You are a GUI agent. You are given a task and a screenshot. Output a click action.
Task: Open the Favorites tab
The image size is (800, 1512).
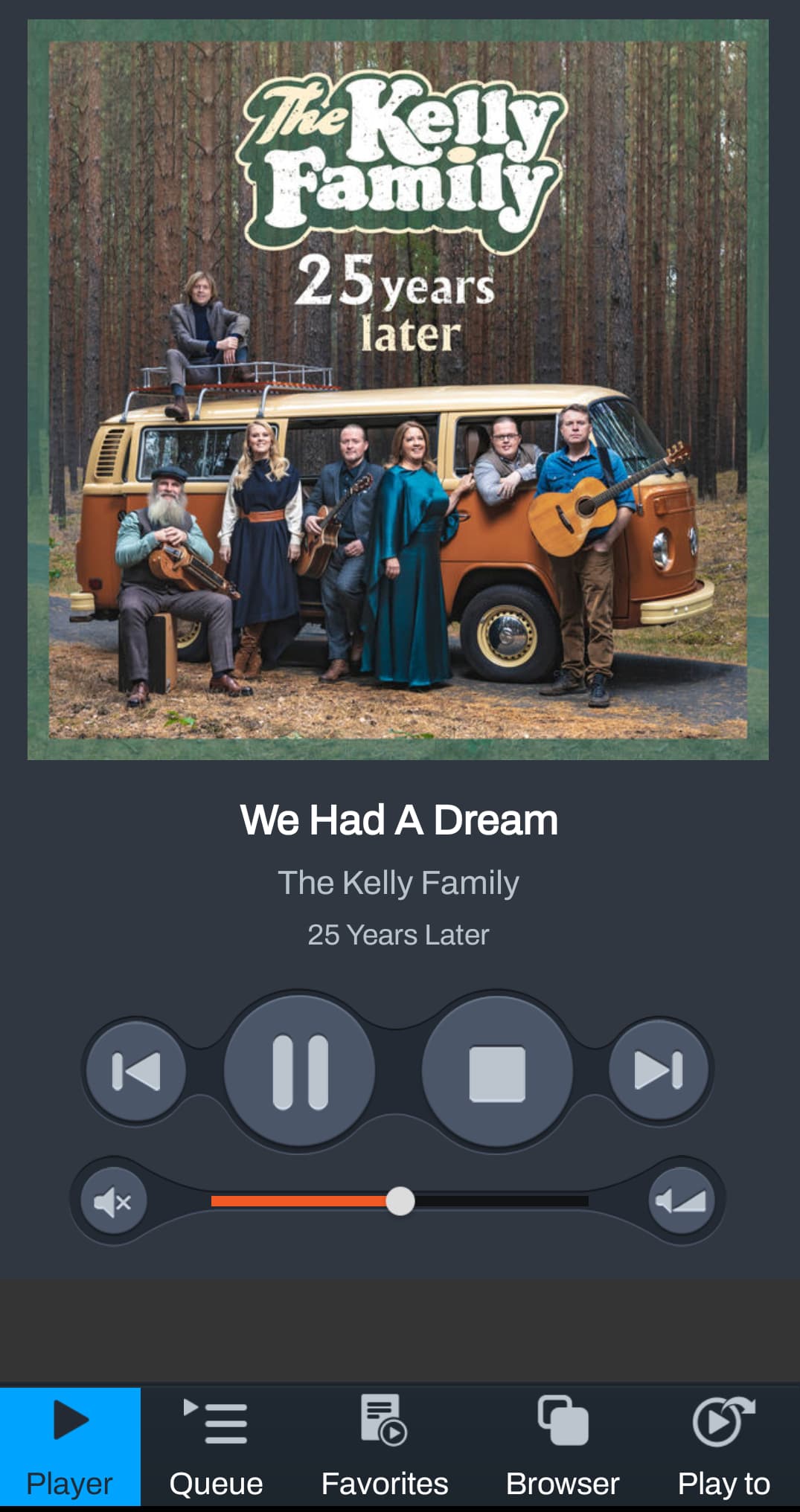385,1447
